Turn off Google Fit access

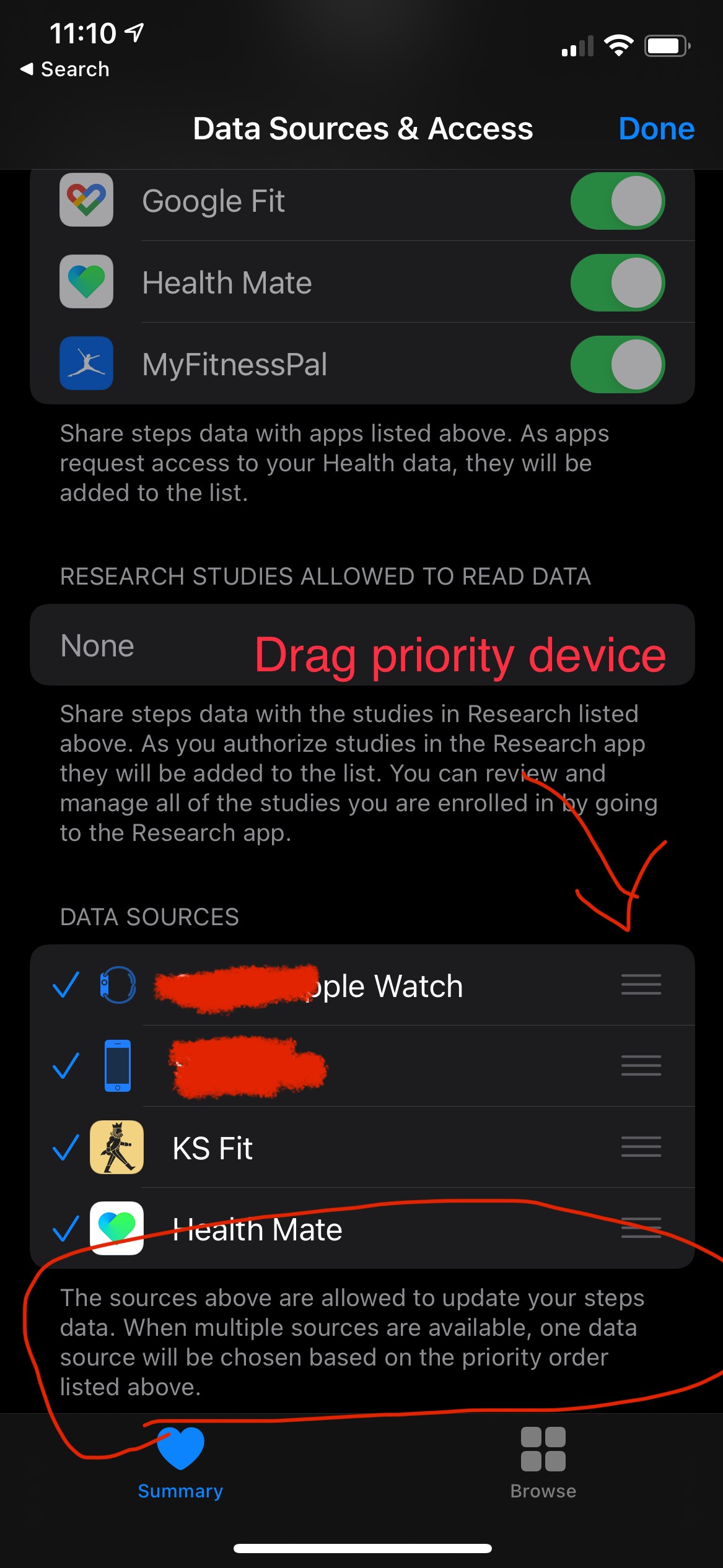pyautogui.click(x=617, y=201)
